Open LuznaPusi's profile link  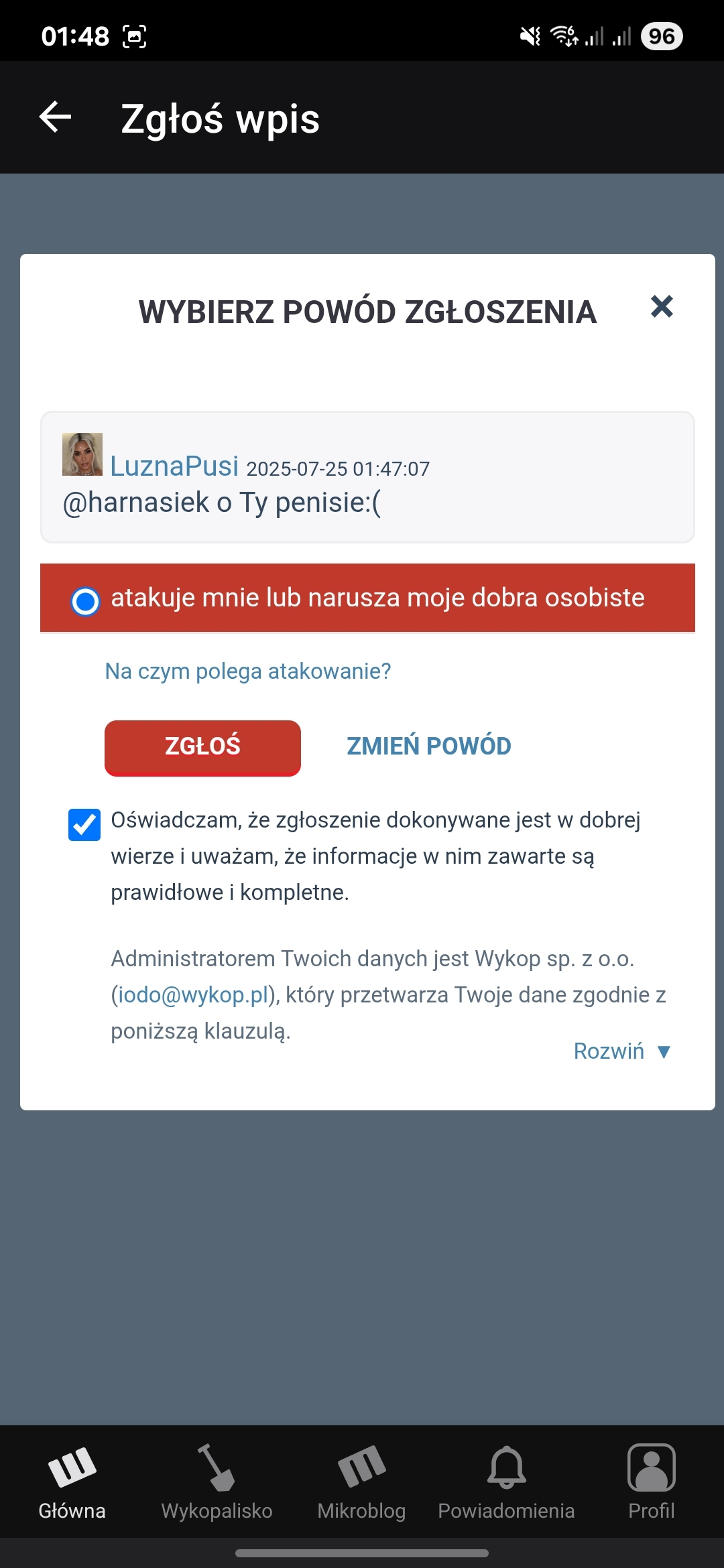coord(174,466)
